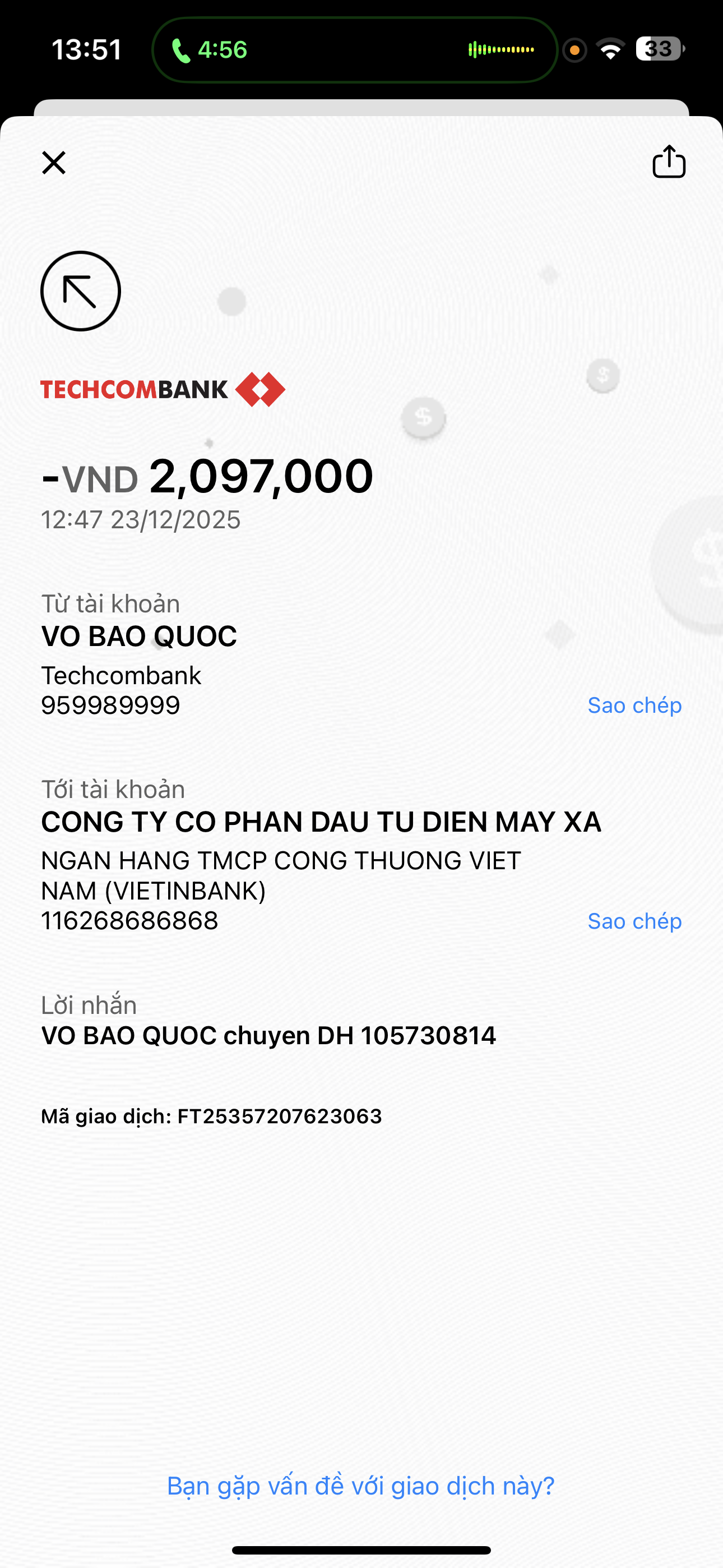Open 'Bạn gặp vấn đề với giao dịch này?' link
This screenshot has height=1568, width=723.
click(x=361, y=1486)
